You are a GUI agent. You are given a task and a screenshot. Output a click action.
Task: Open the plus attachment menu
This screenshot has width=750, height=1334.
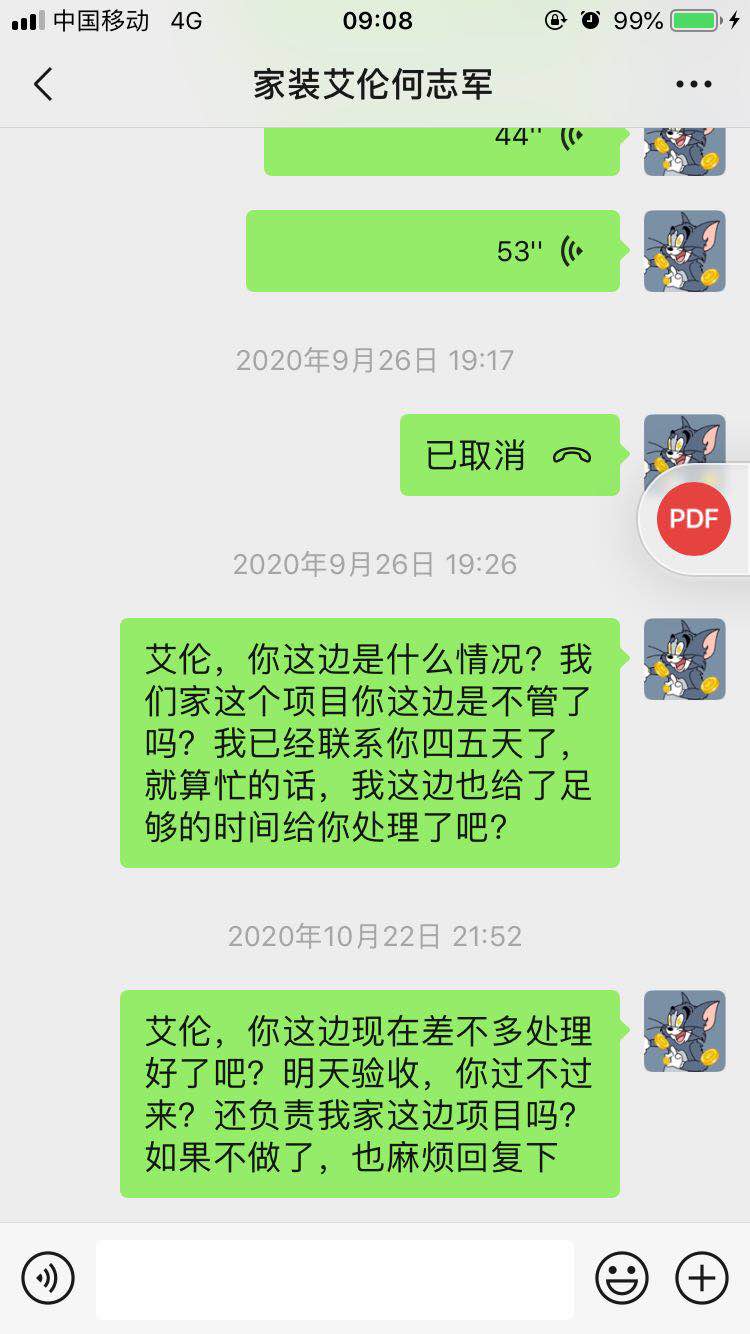click(x=702, y=1277)
